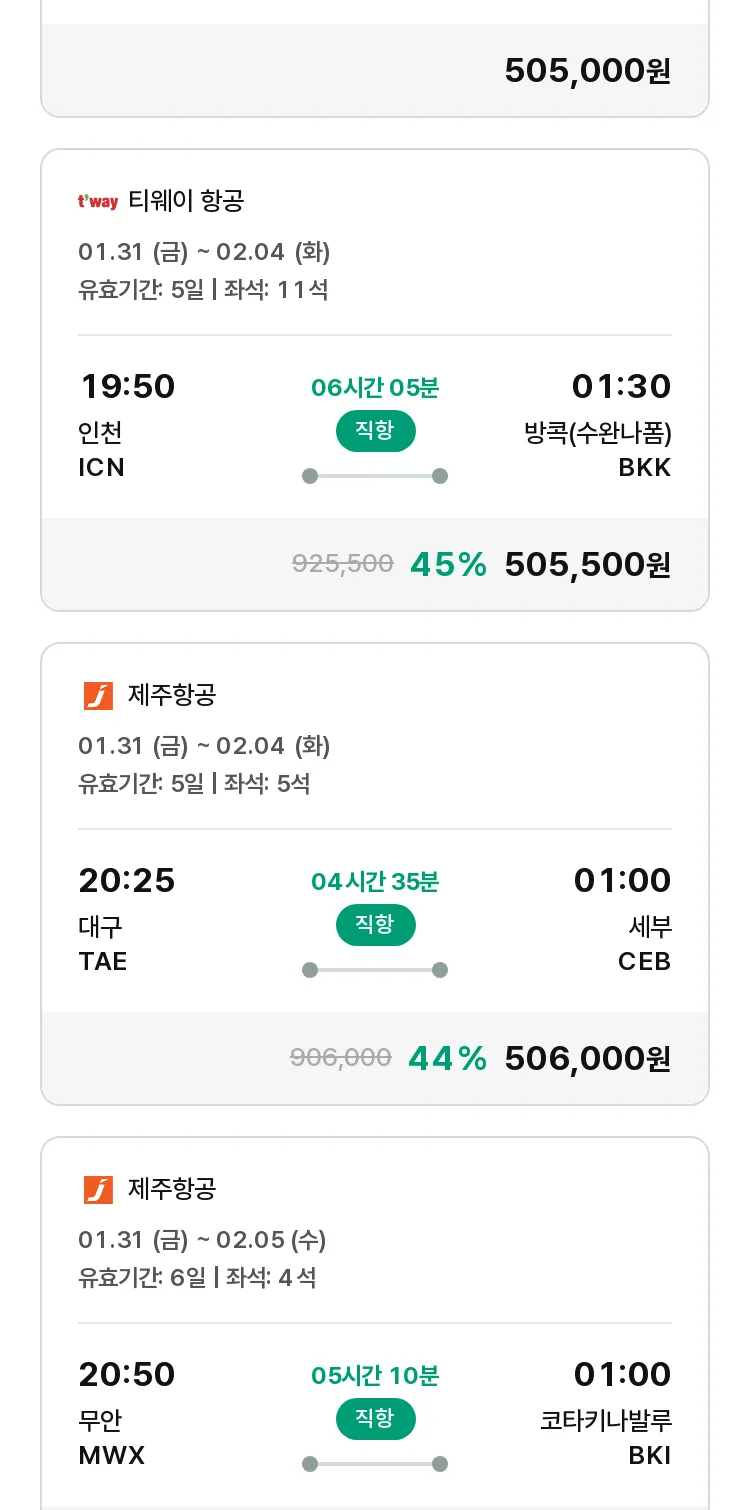View Jeju Air flight from Muan to Kota Kinabalu
750x1510 pixels.
375,1323
